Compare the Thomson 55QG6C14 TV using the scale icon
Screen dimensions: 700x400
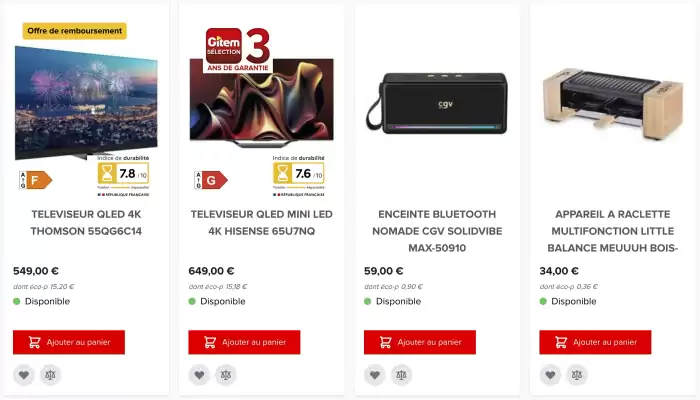[50, 376]
